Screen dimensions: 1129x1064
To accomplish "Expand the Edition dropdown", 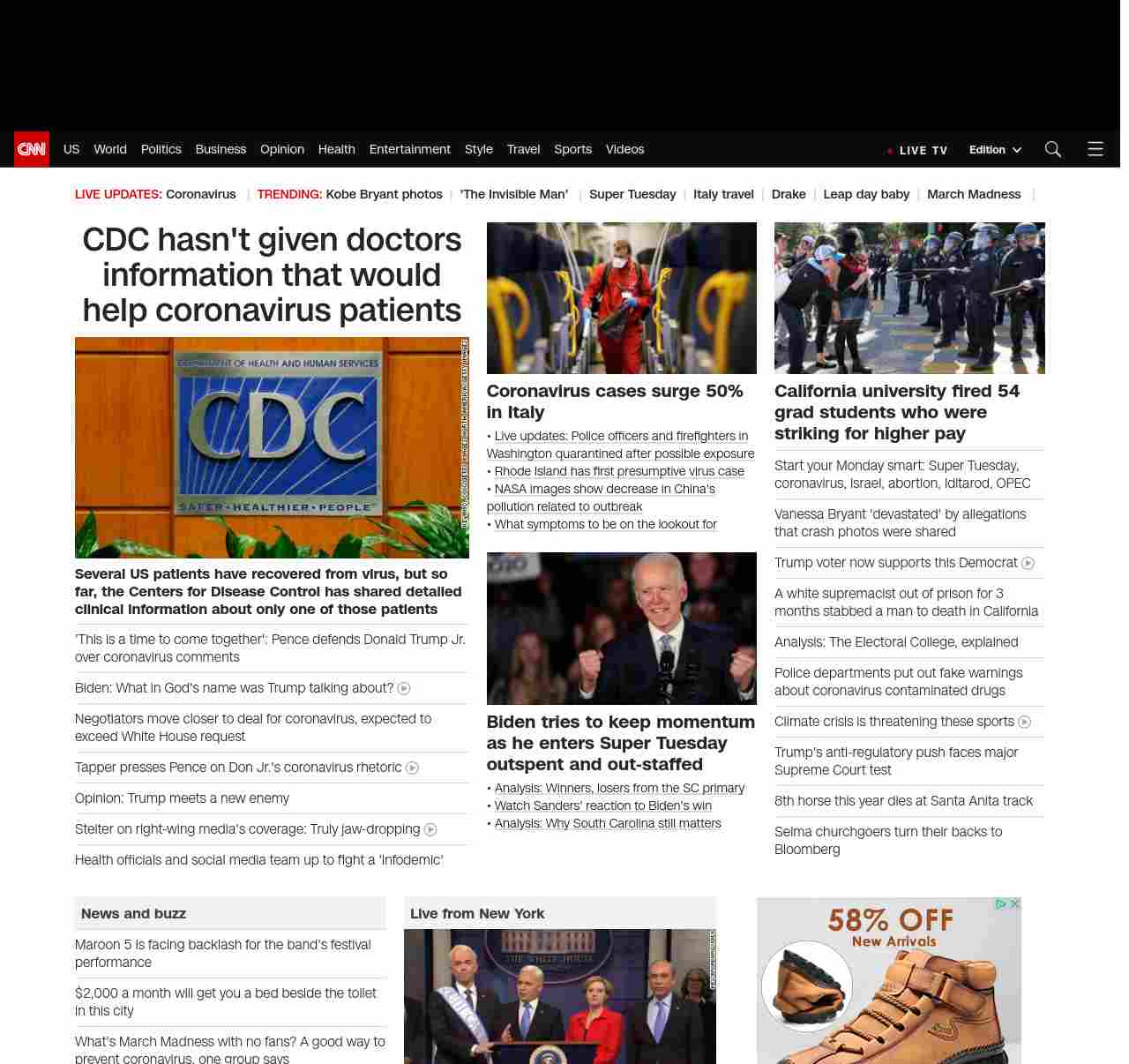I will 995,150.
